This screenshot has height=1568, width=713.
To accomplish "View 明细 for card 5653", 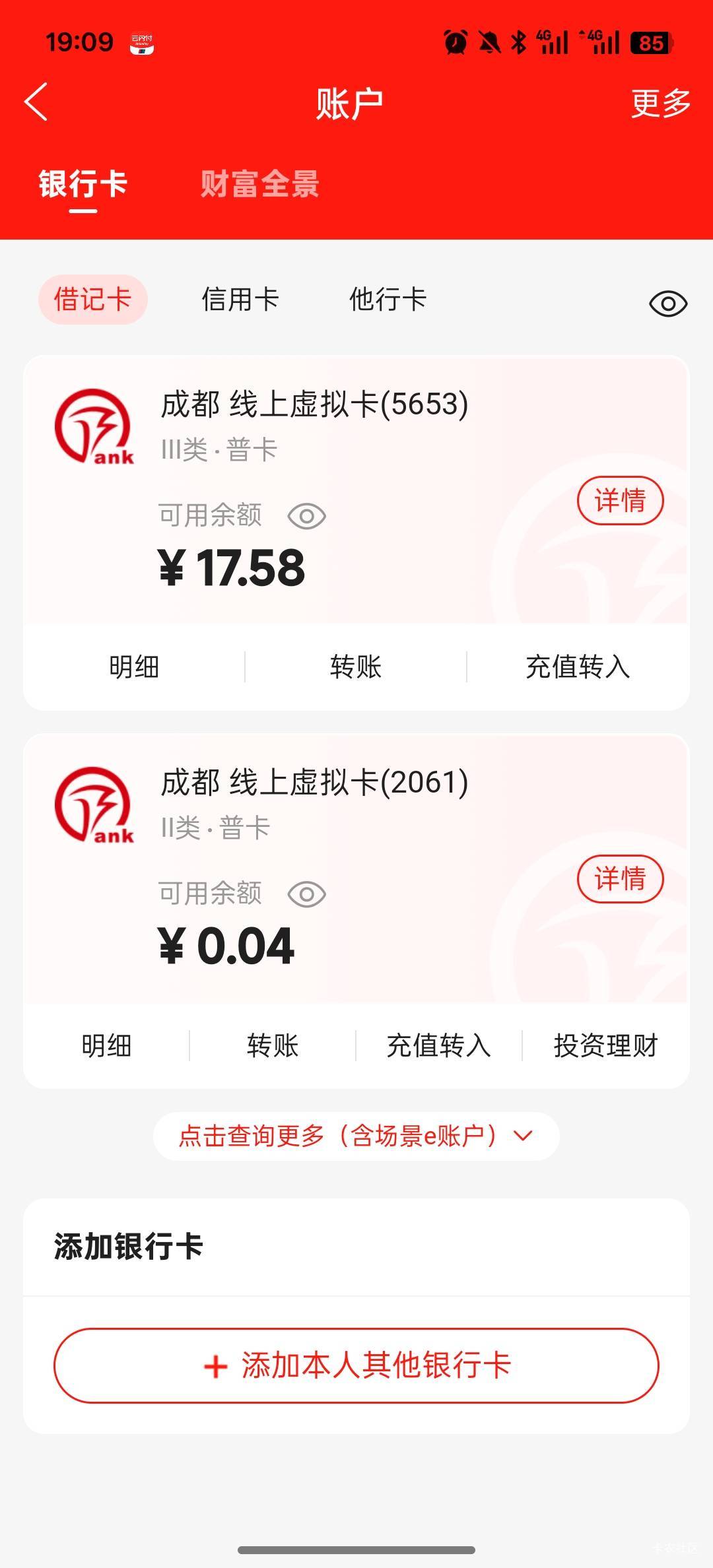I will 134,667.
